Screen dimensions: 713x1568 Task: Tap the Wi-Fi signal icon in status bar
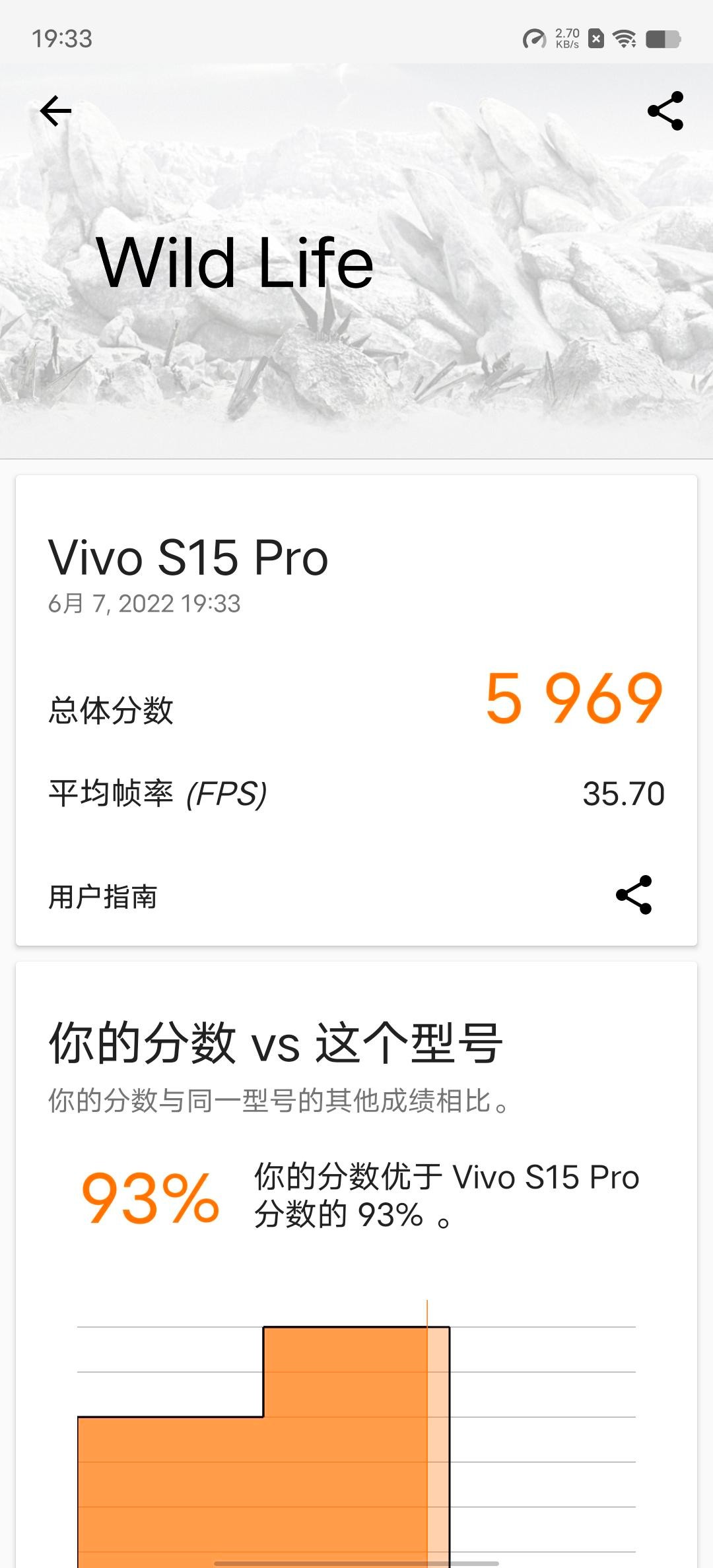(x=624, y=40)
